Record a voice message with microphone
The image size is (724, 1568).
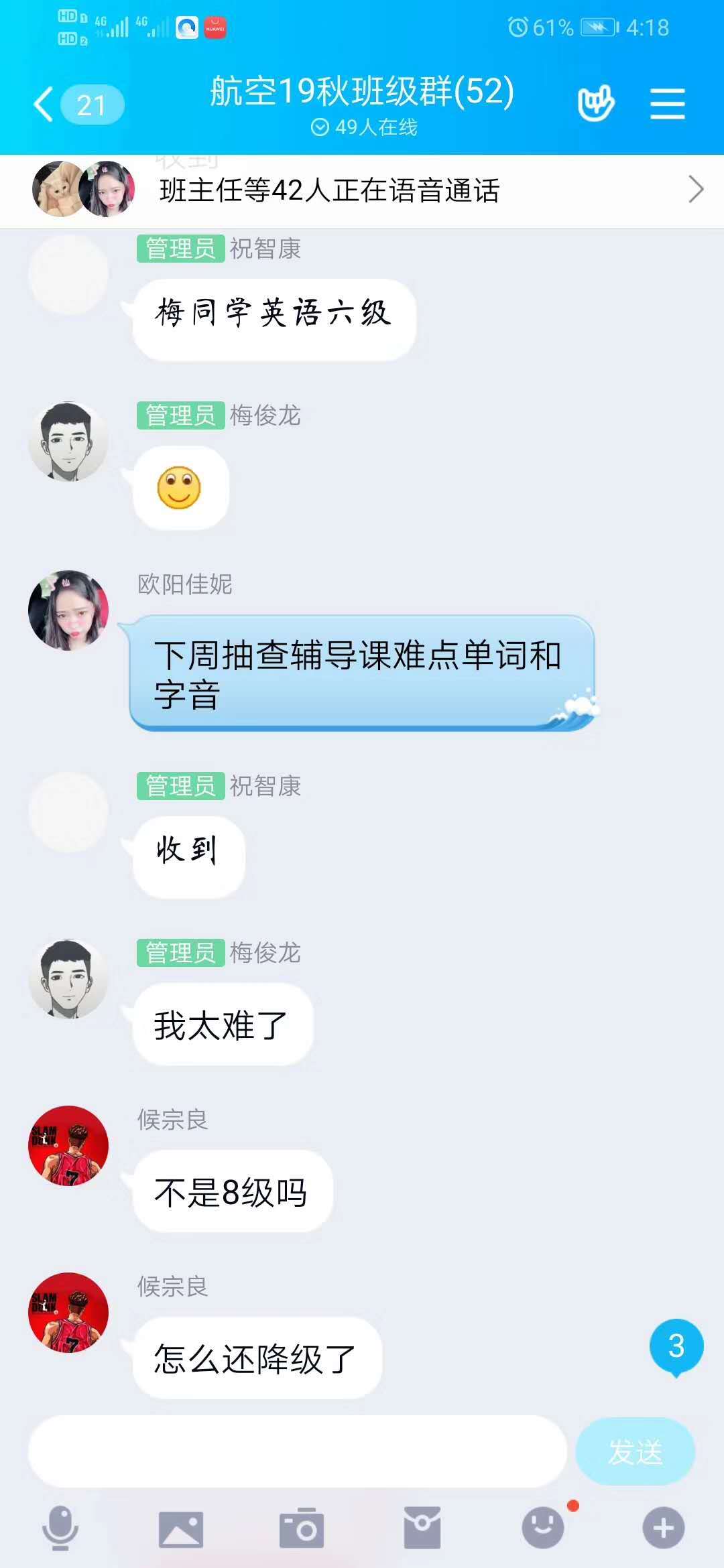(60, 1527)
